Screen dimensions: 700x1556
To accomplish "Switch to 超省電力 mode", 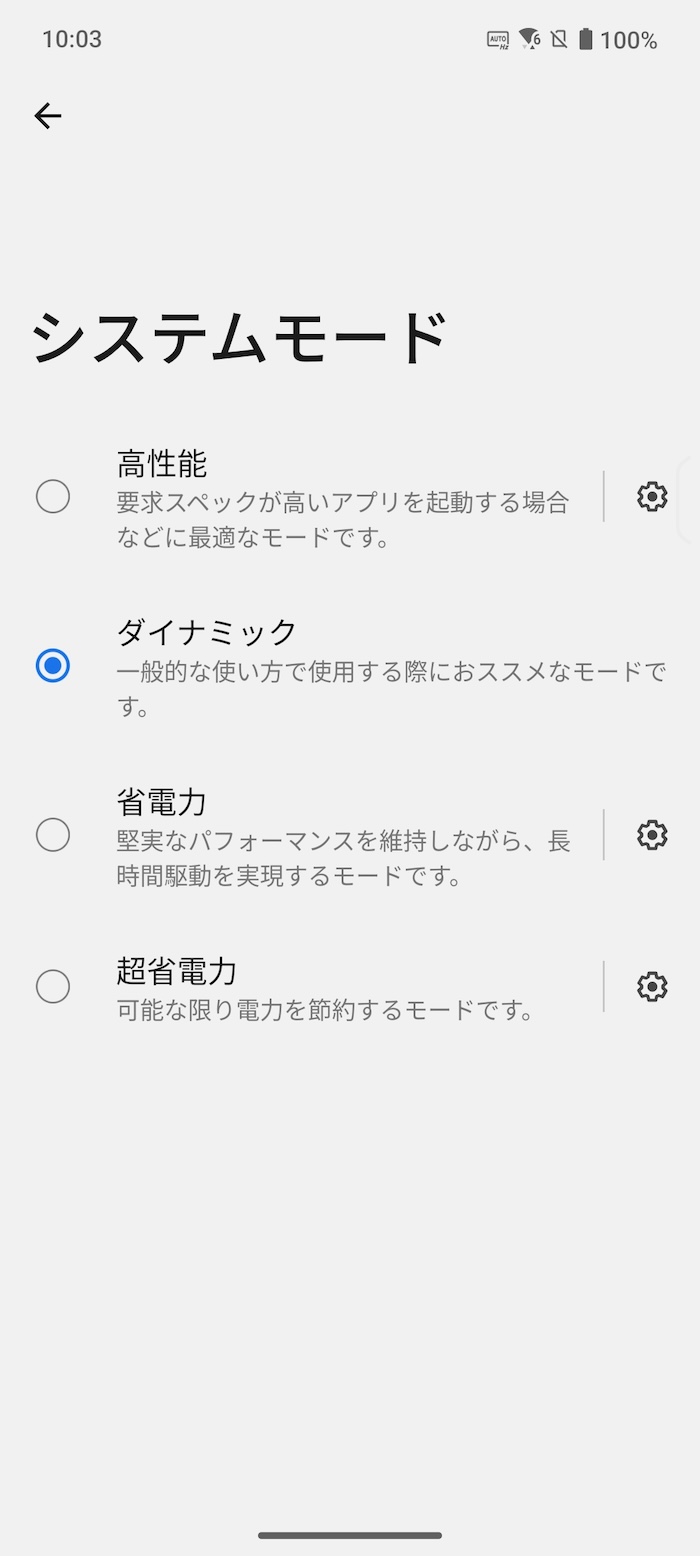I will [x=300, y=986].
